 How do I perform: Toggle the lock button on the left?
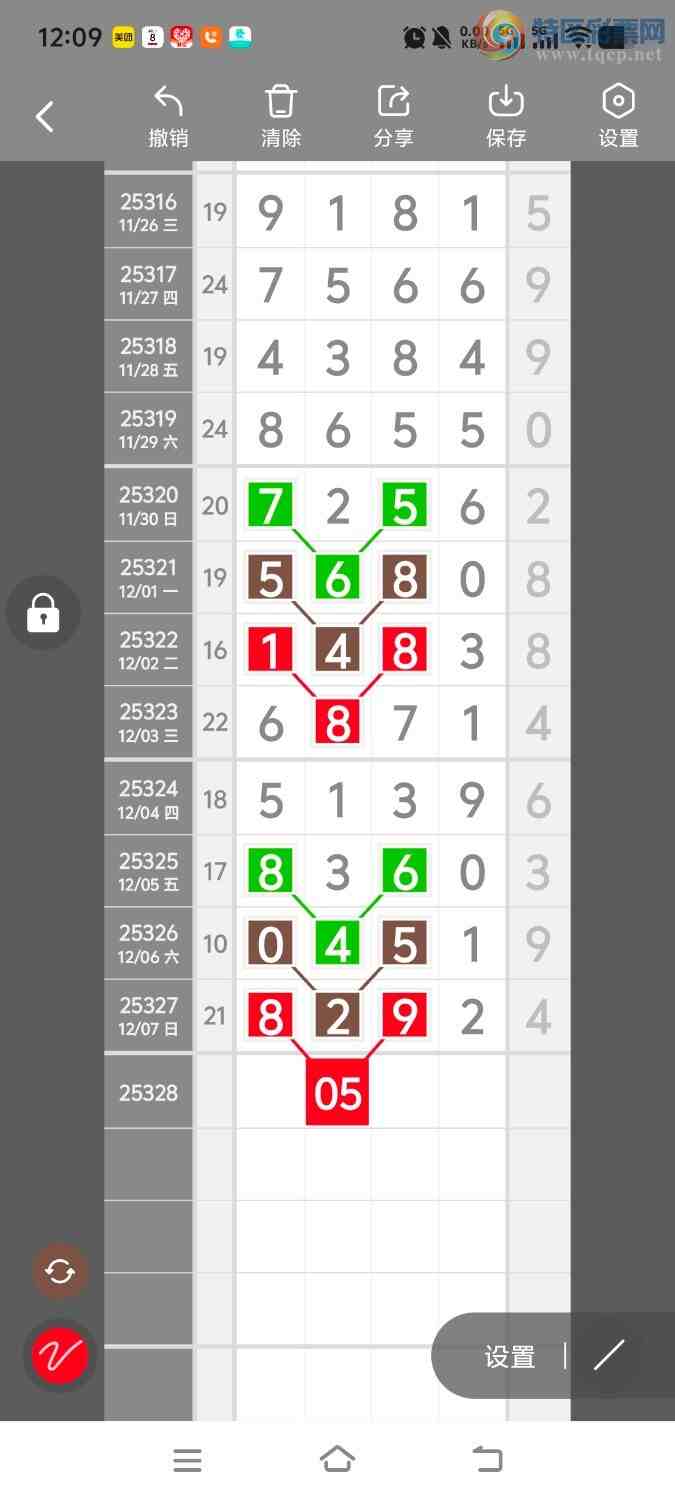43,613
